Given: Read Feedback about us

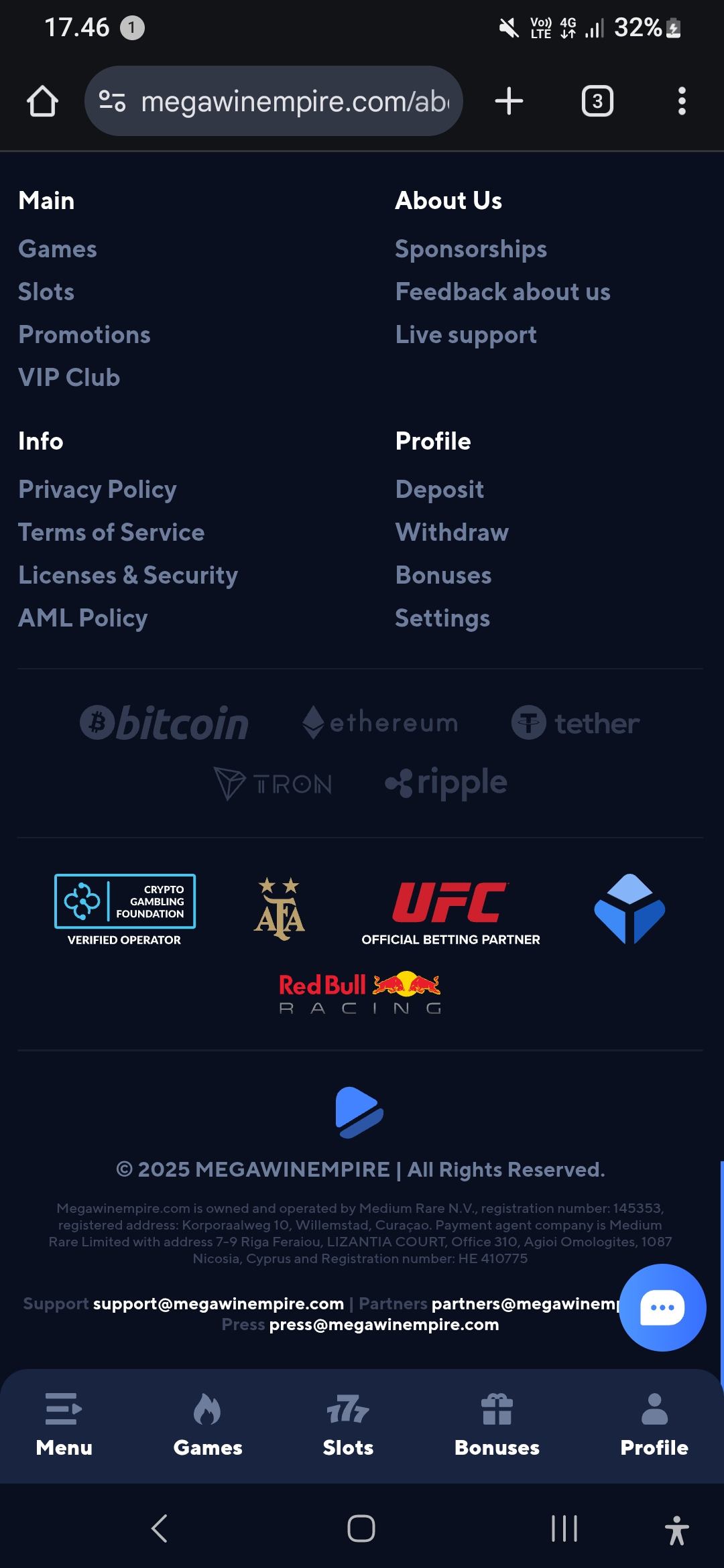Looking at the screenshot, I should pos(503,291).
